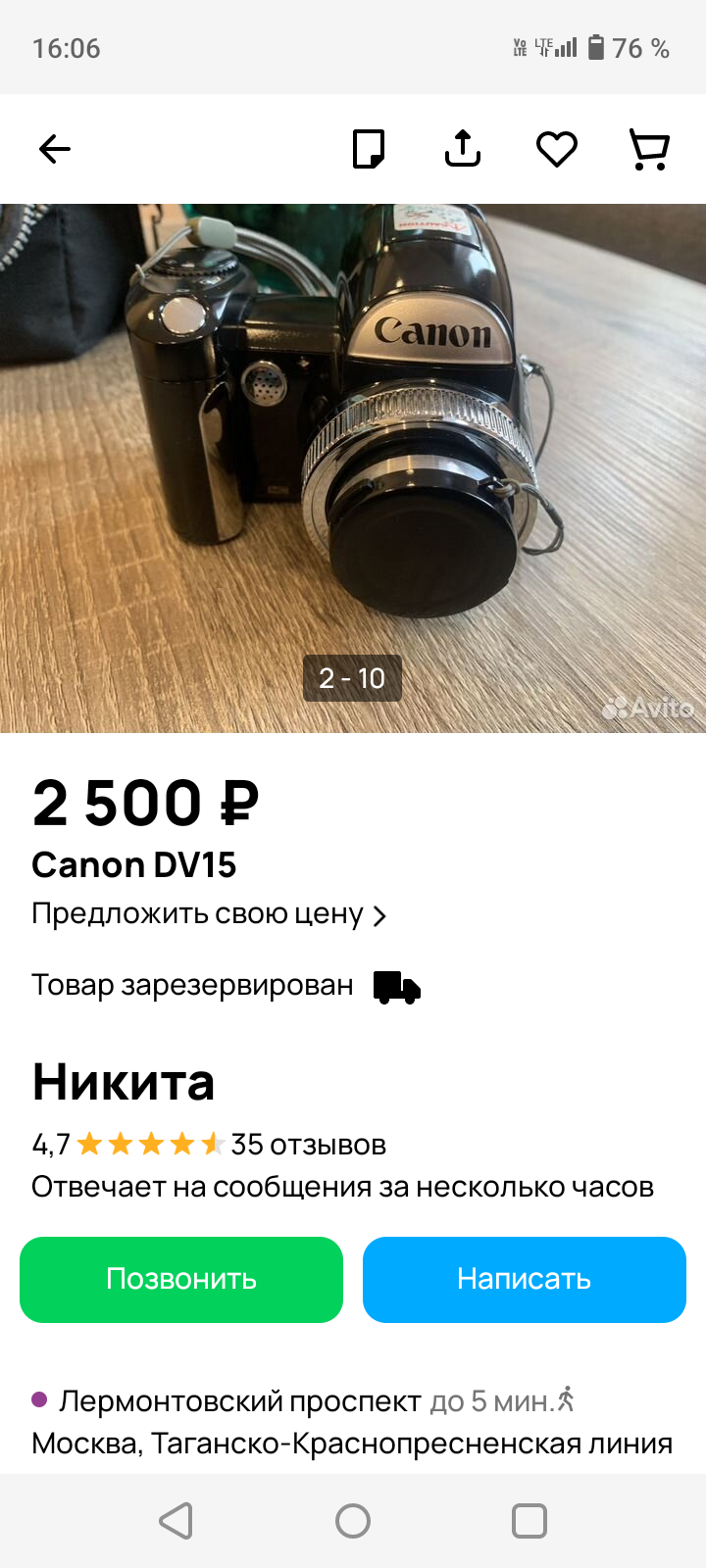Open the shopping cart
The height and width of the screenshot is (1568, 706).
tap(649, 149)
